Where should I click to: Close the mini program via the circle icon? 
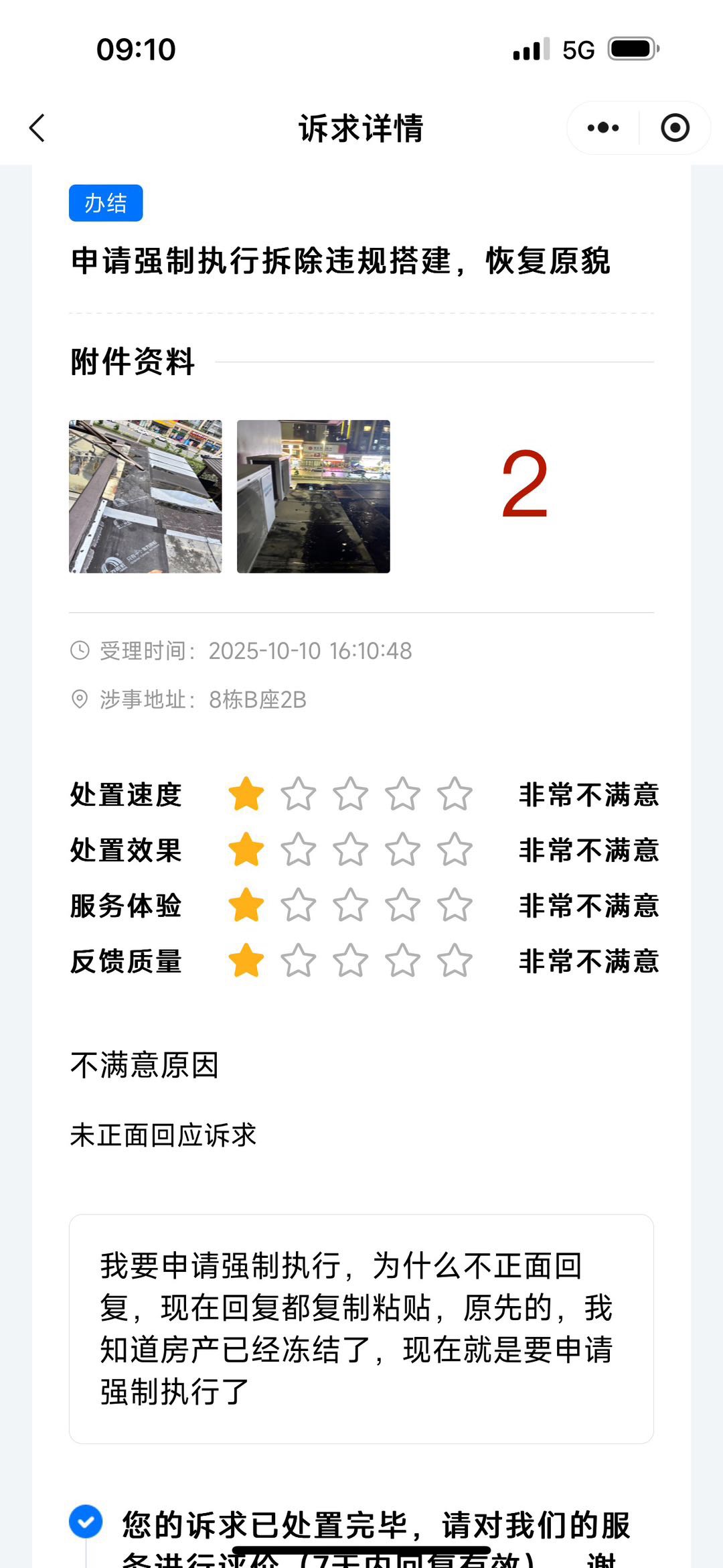675,128
